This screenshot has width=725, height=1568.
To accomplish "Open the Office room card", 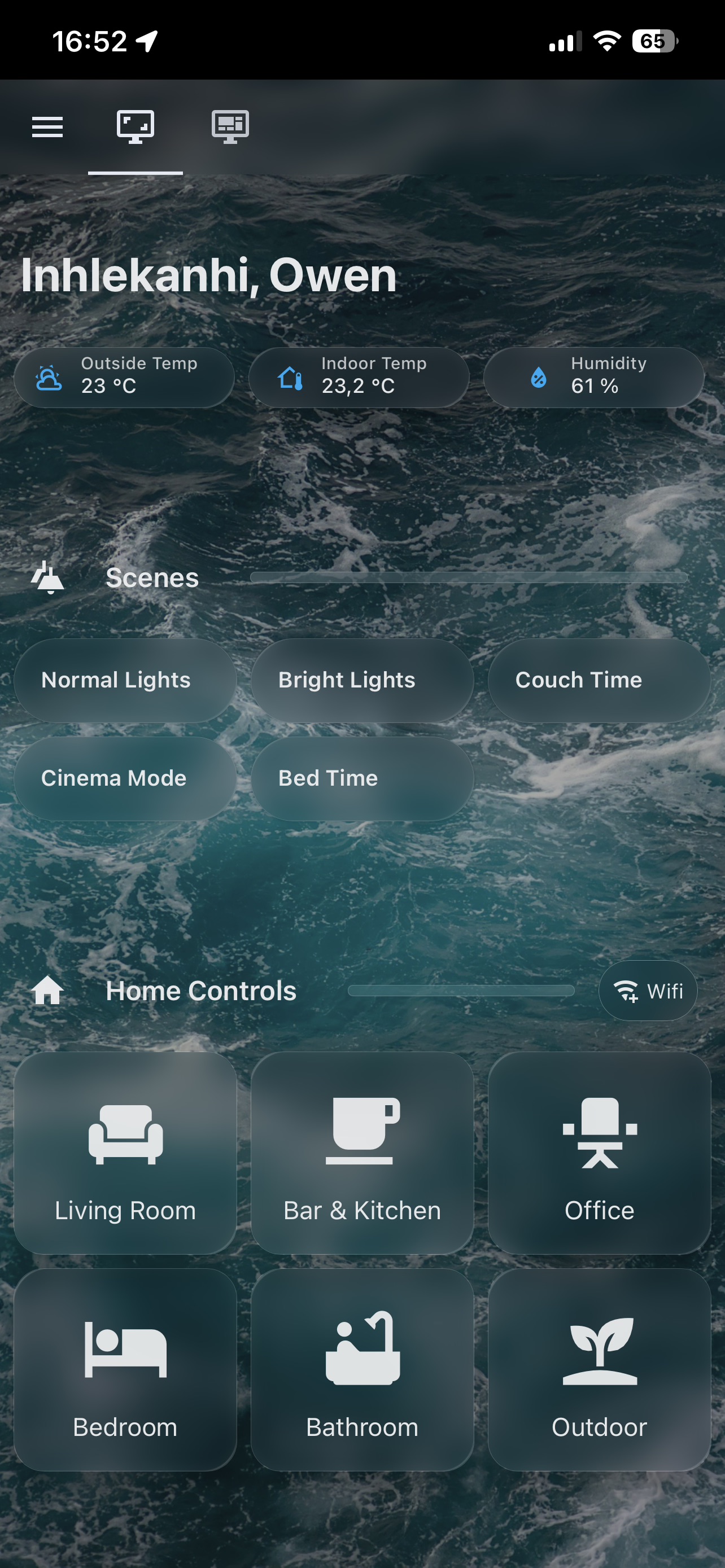I will tap(599, 1152).
